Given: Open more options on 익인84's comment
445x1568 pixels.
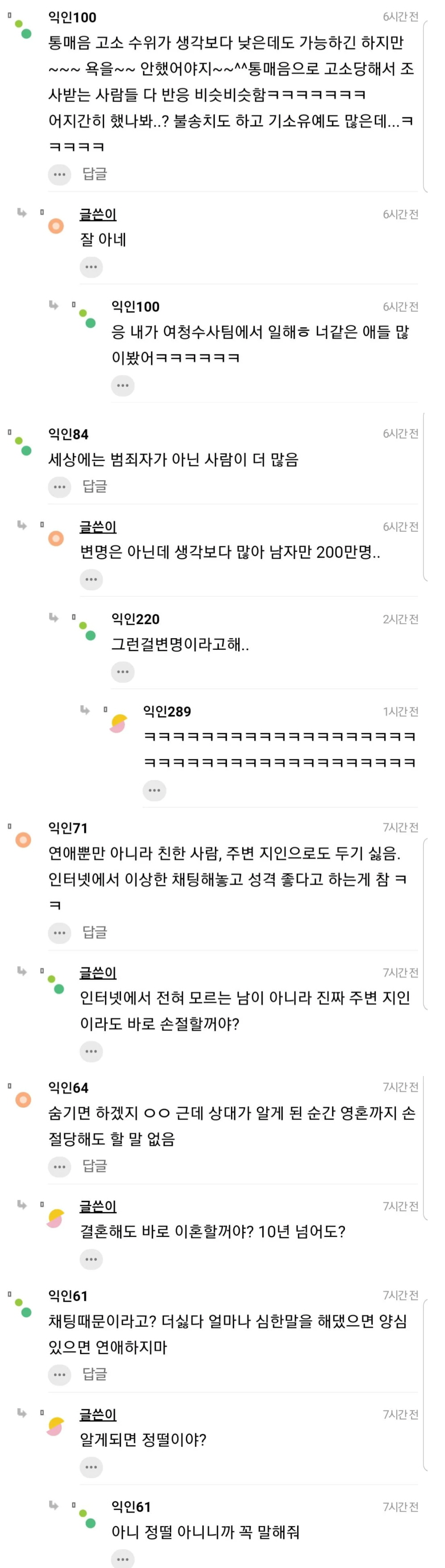Looking at the screenshot, I should [x=59, y=487].
